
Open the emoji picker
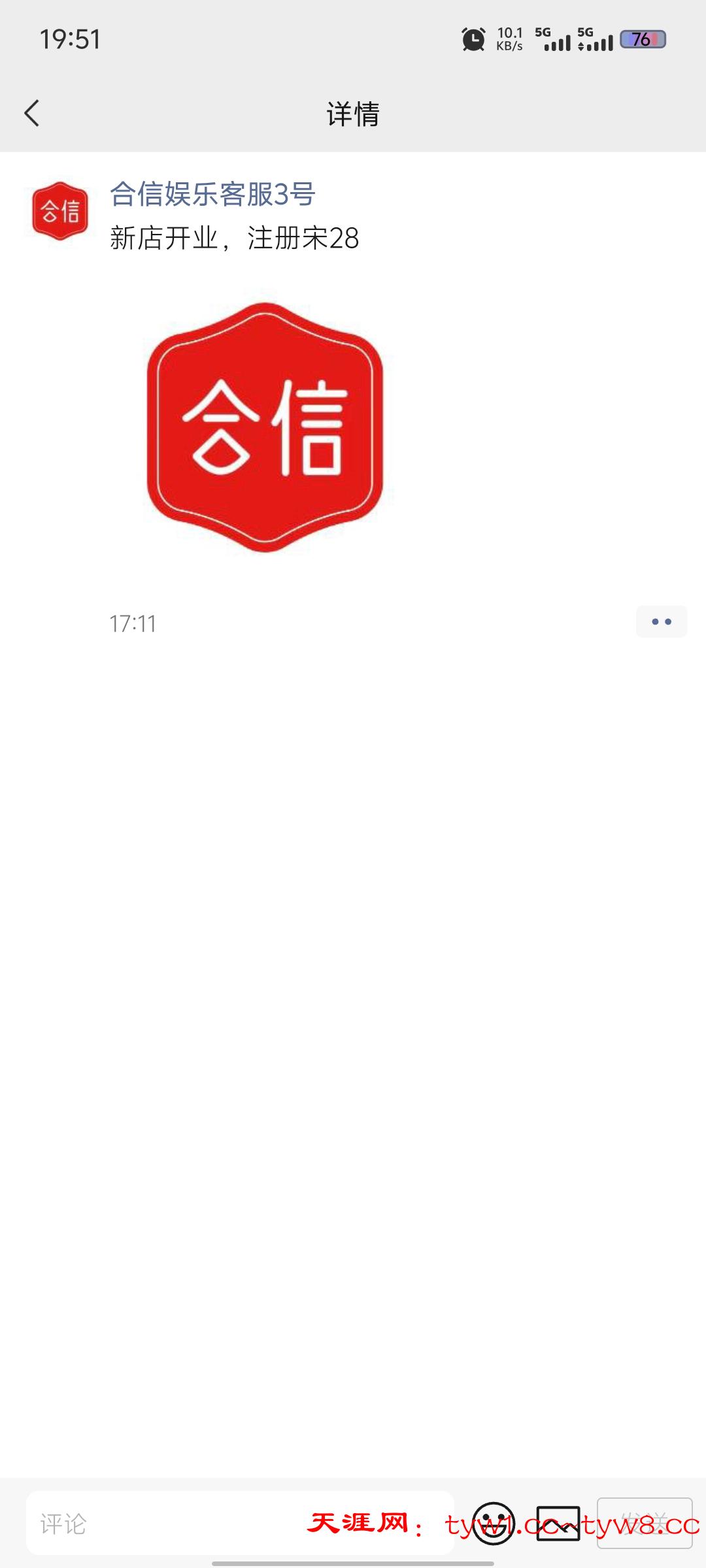(494, 1523)
